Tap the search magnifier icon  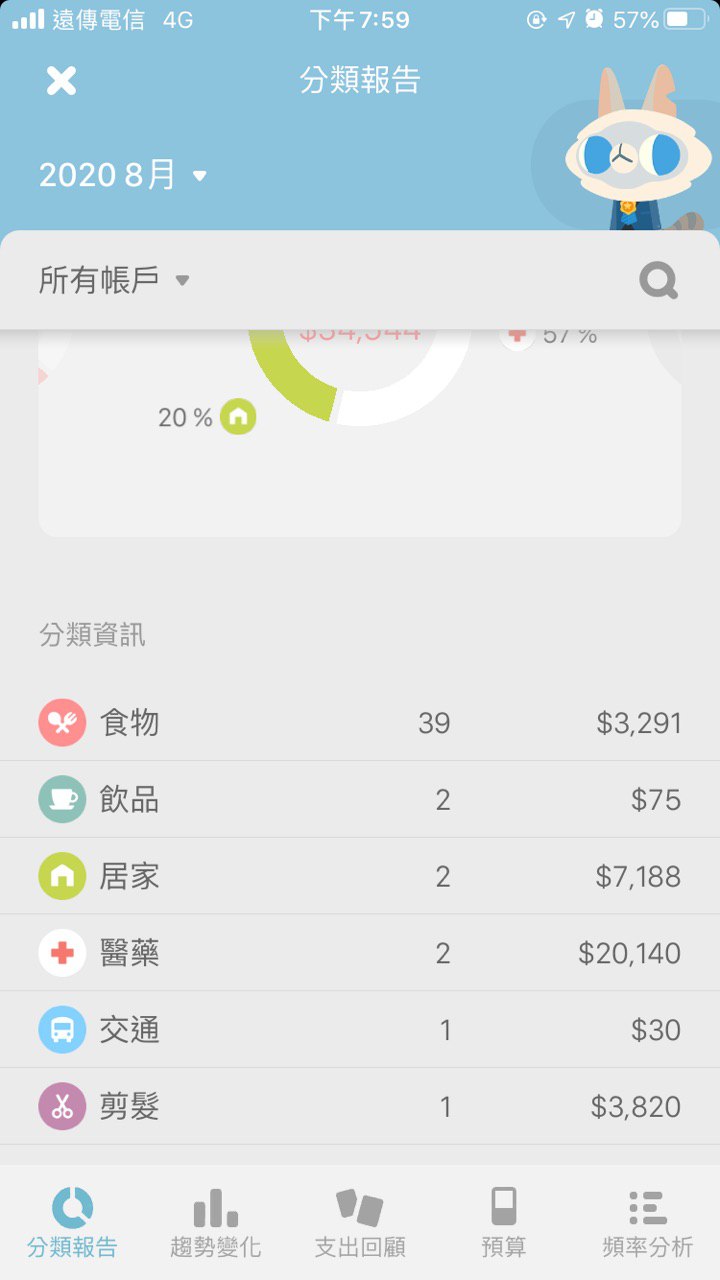658,281
